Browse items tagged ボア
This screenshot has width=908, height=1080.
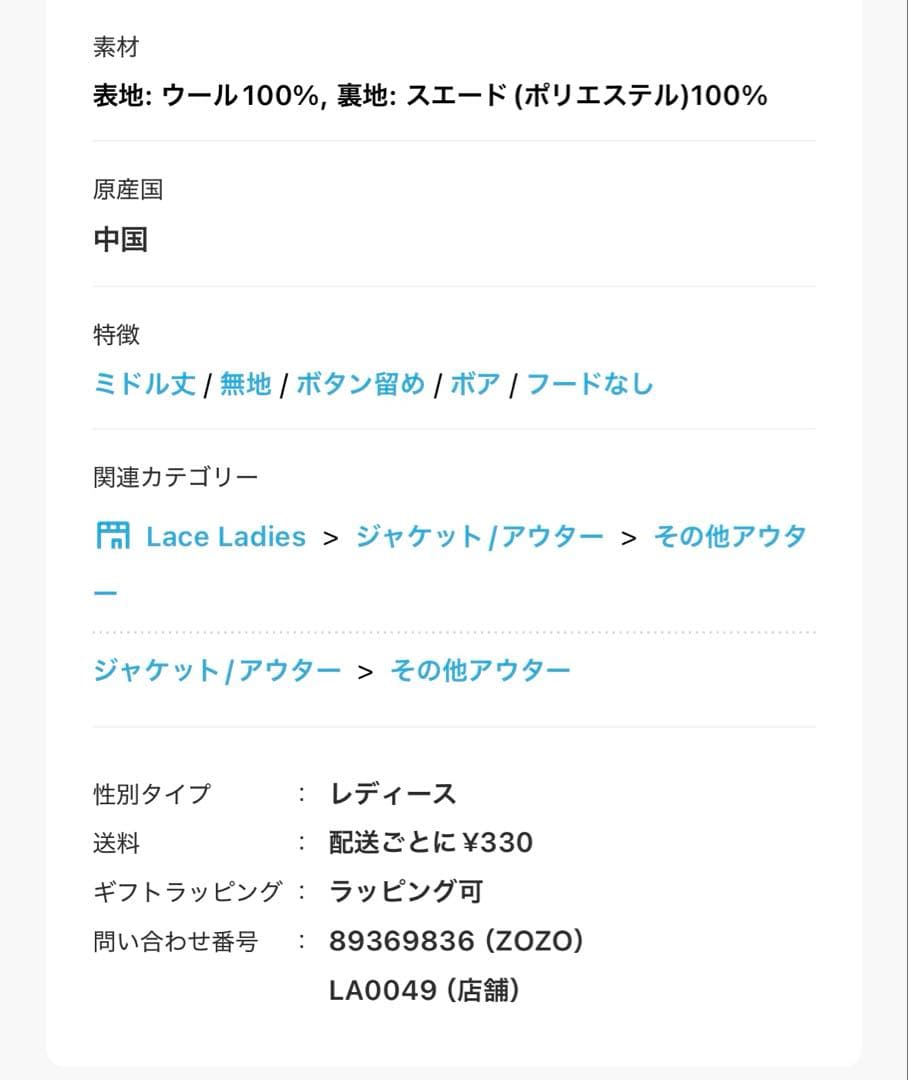(475, 384)
